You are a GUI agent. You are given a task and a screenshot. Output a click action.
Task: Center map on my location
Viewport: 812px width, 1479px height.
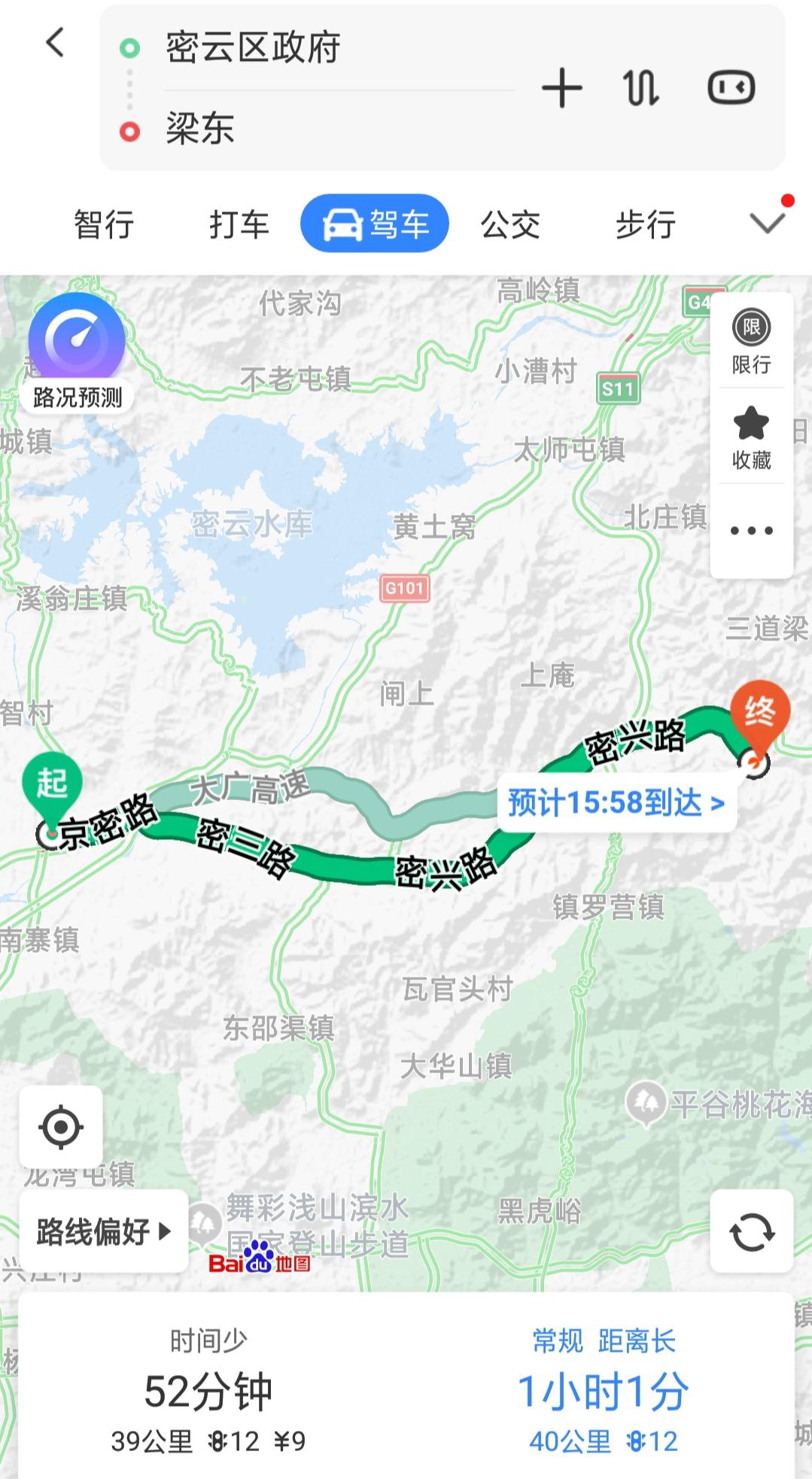click(x=61, y=1127)
